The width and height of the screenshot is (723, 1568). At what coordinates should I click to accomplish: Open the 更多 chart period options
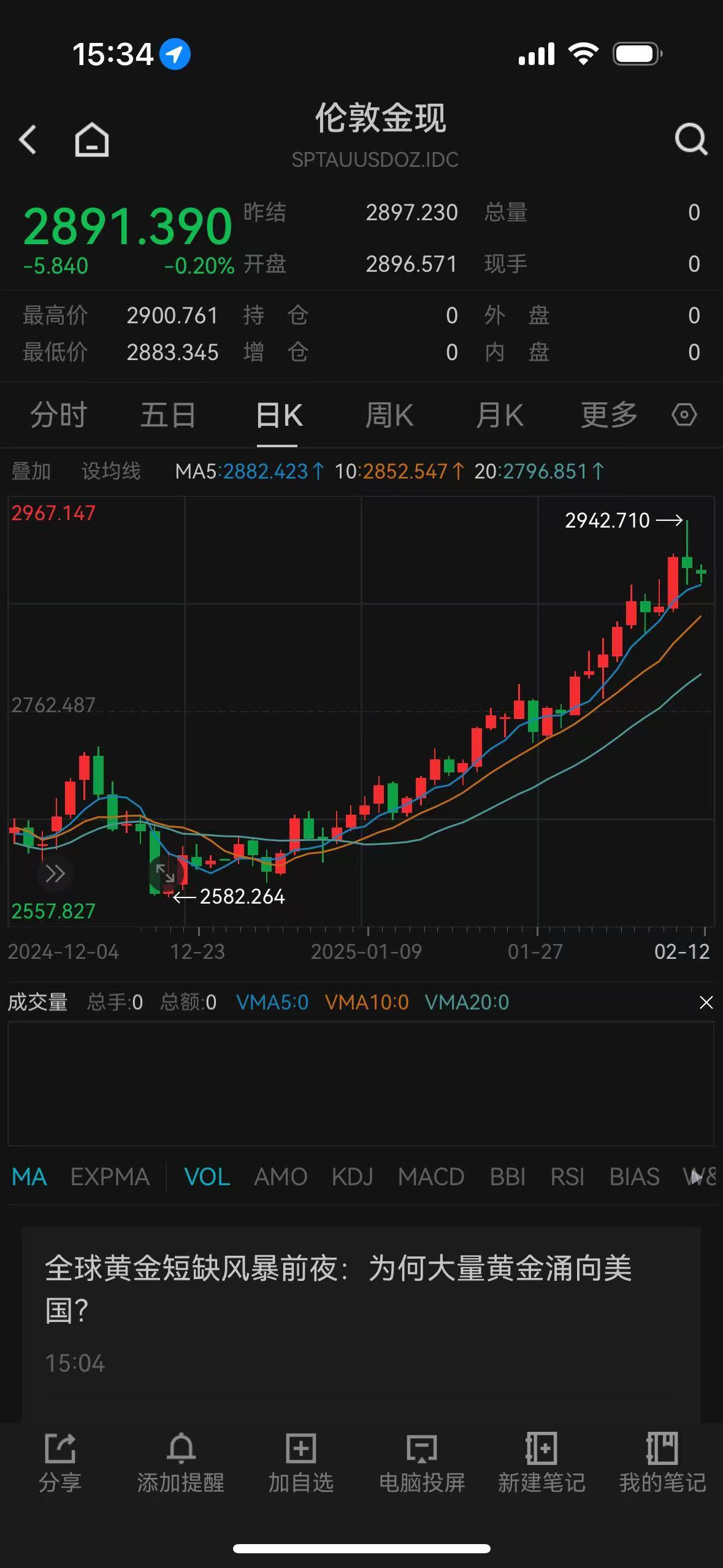tap(609, 415)
